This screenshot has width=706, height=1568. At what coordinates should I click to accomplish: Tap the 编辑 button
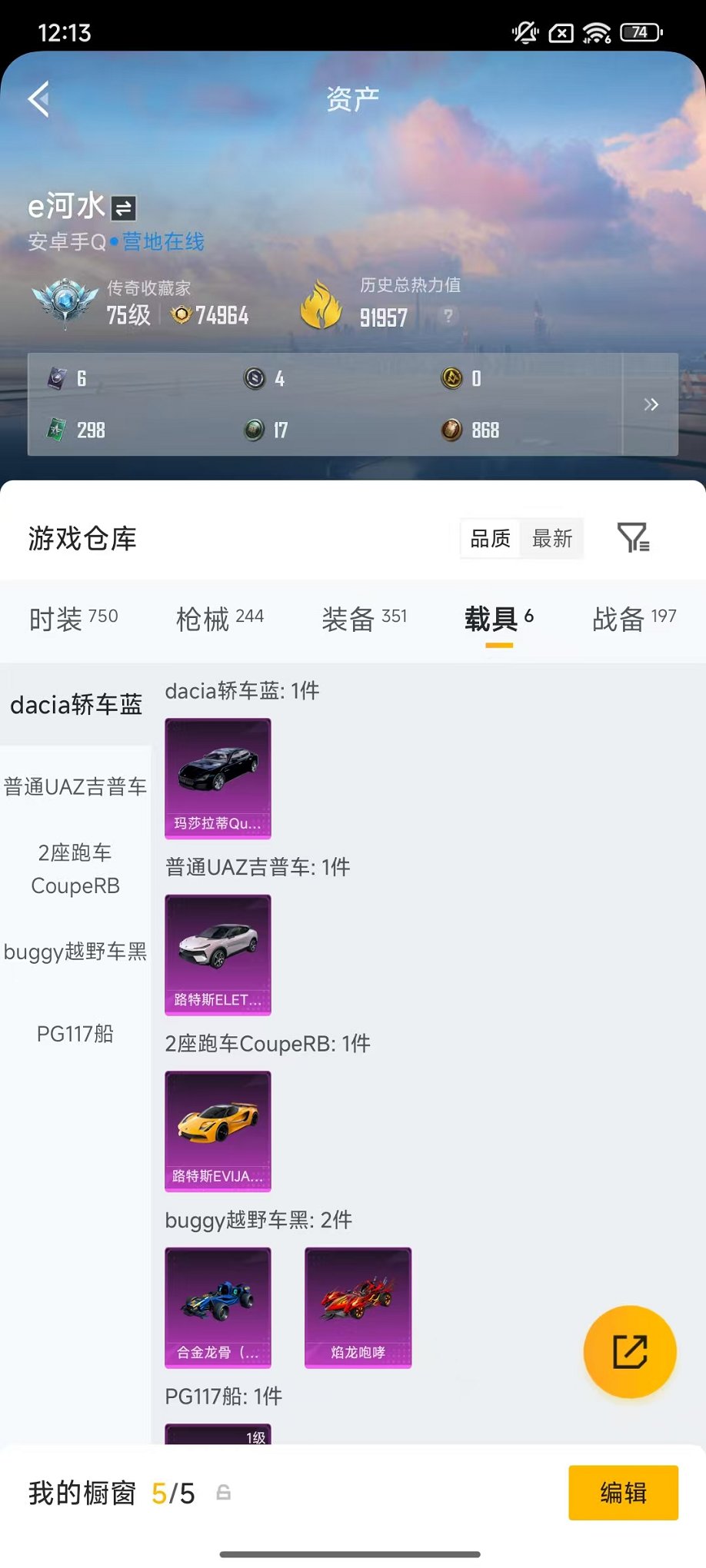click(x=624, y=1491)
